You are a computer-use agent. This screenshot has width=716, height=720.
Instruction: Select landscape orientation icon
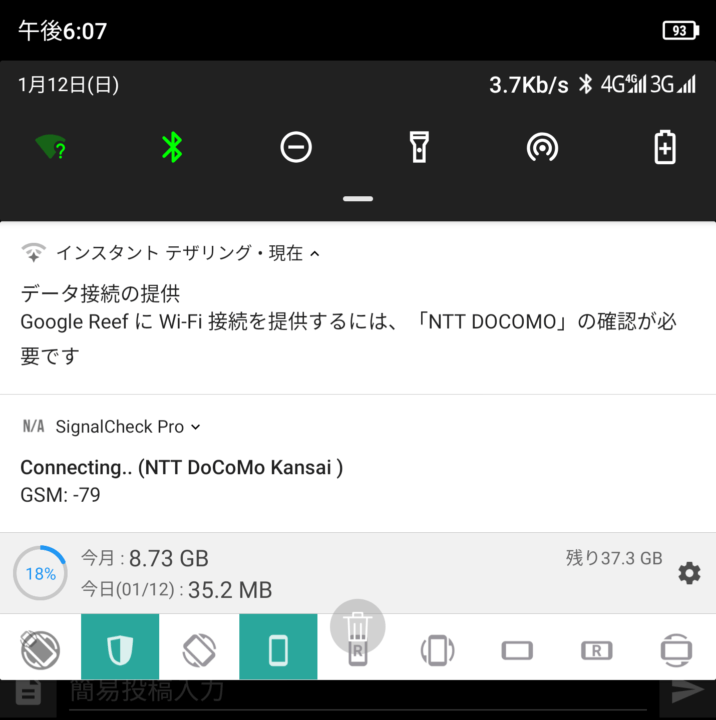pos(517,651)
